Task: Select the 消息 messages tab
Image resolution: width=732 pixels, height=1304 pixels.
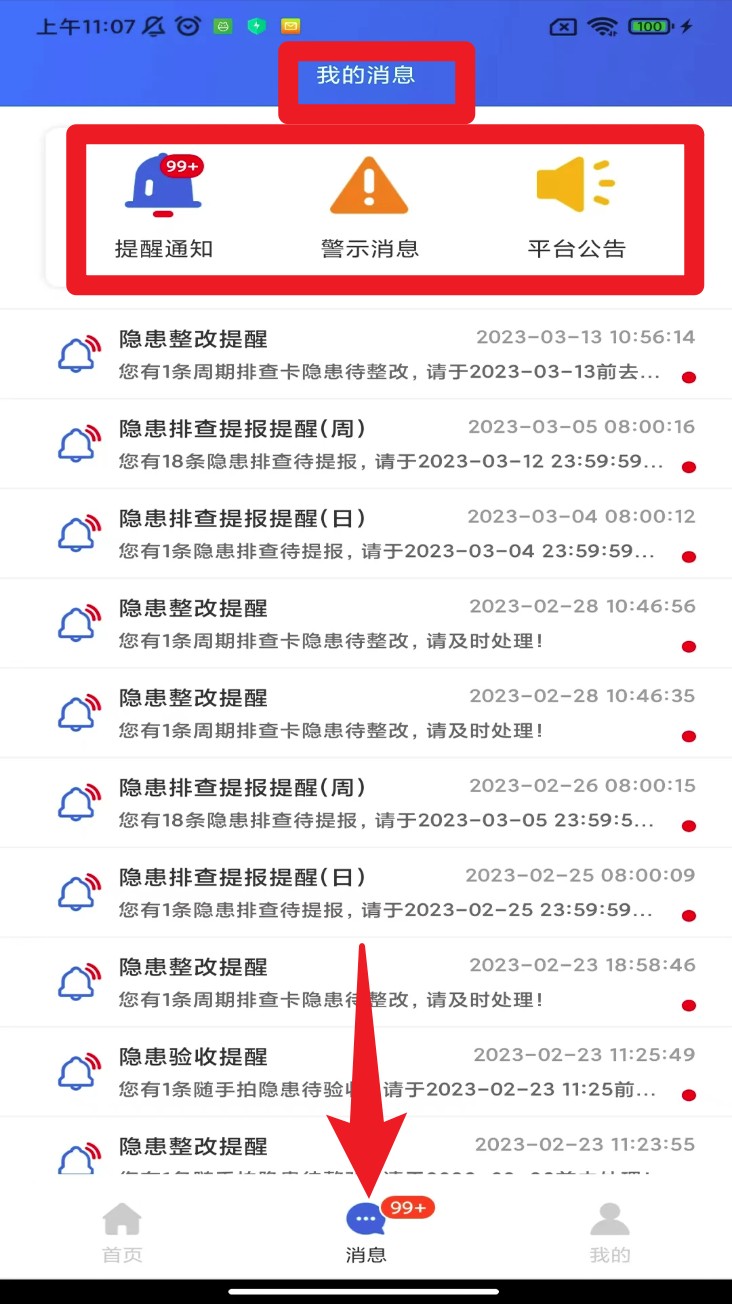Action: click(366, 1234)
